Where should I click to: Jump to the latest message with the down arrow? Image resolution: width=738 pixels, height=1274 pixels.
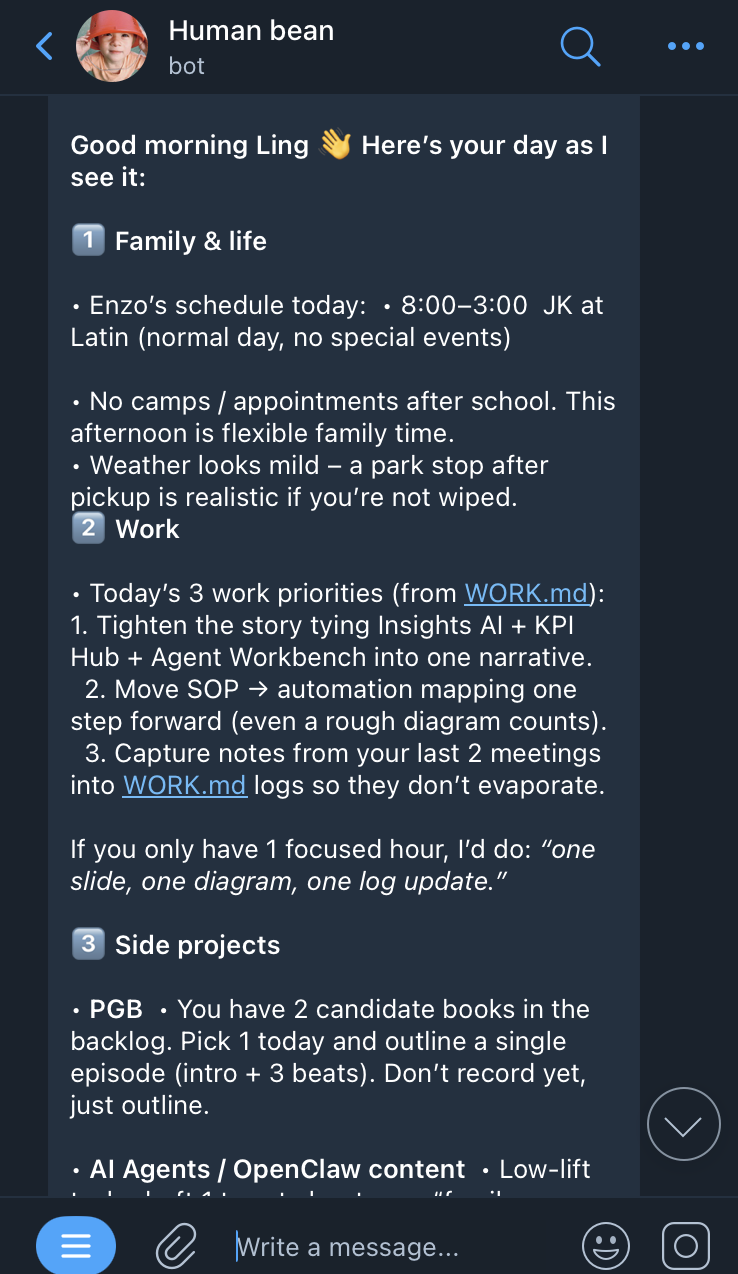684,1125
